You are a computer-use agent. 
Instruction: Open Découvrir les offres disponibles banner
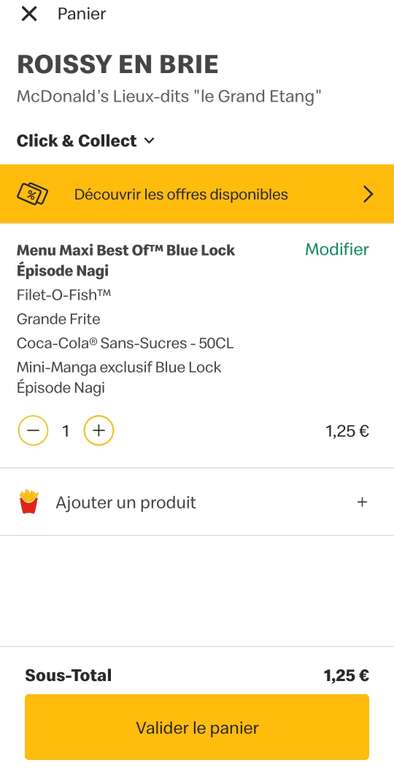click(197, 194)
